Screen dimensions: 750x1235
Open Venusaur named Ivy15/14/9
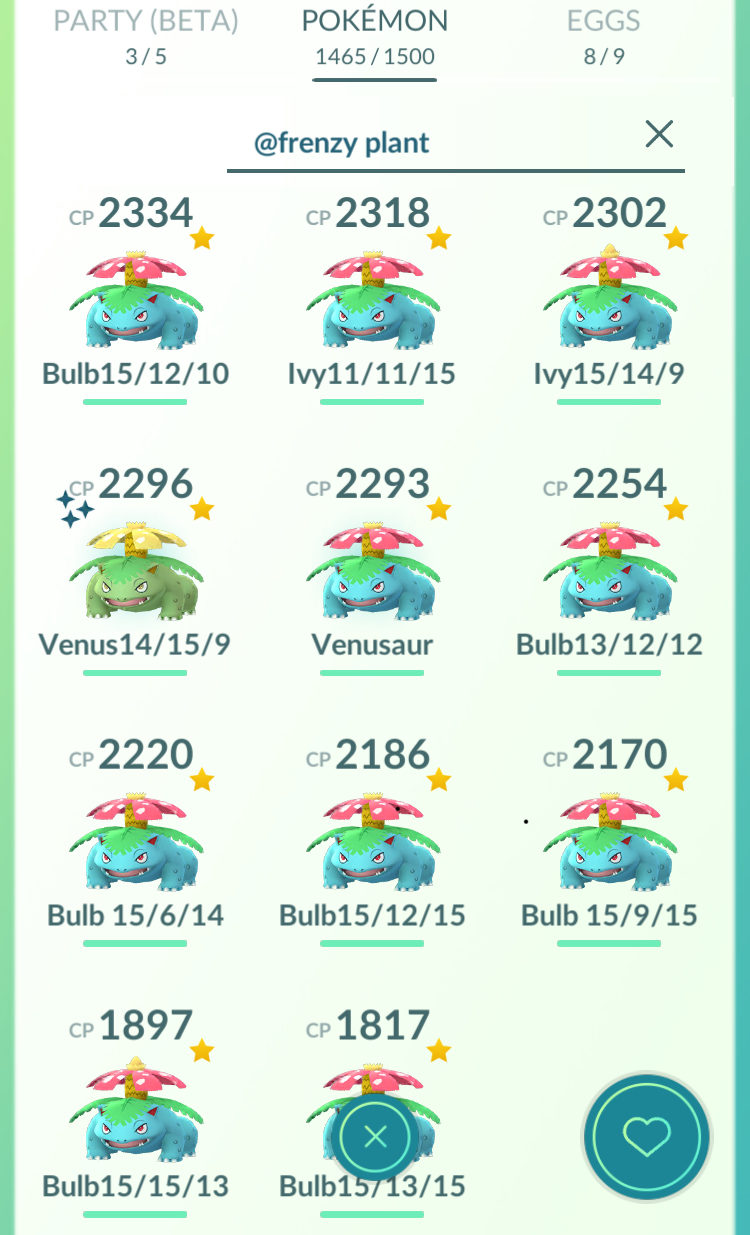(609, 300)
